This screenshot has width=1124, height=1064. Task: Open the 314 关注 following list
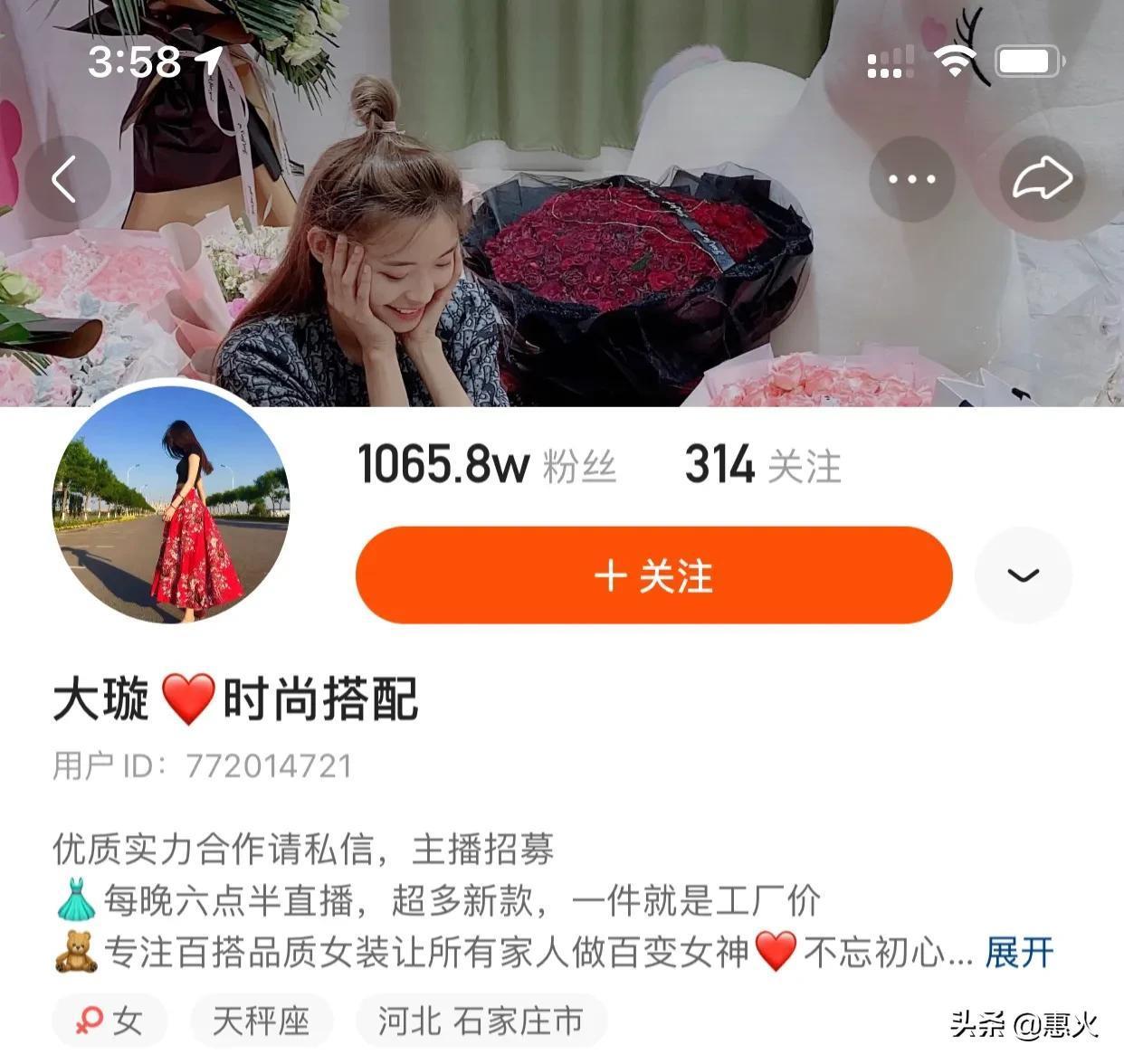[763, 466]
